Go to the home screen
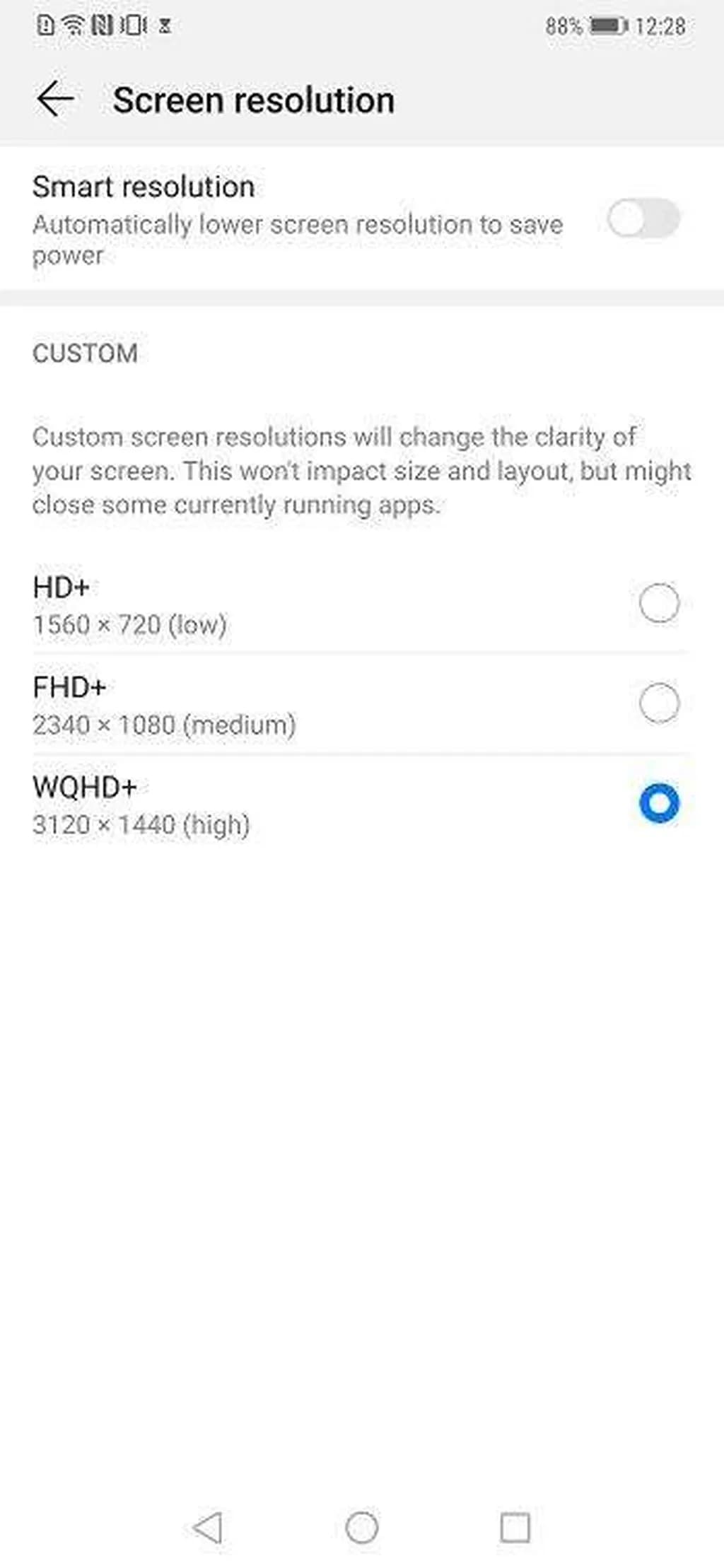Image resolution: width=724 pixels, height=1568 pixels. (362, 1528)
